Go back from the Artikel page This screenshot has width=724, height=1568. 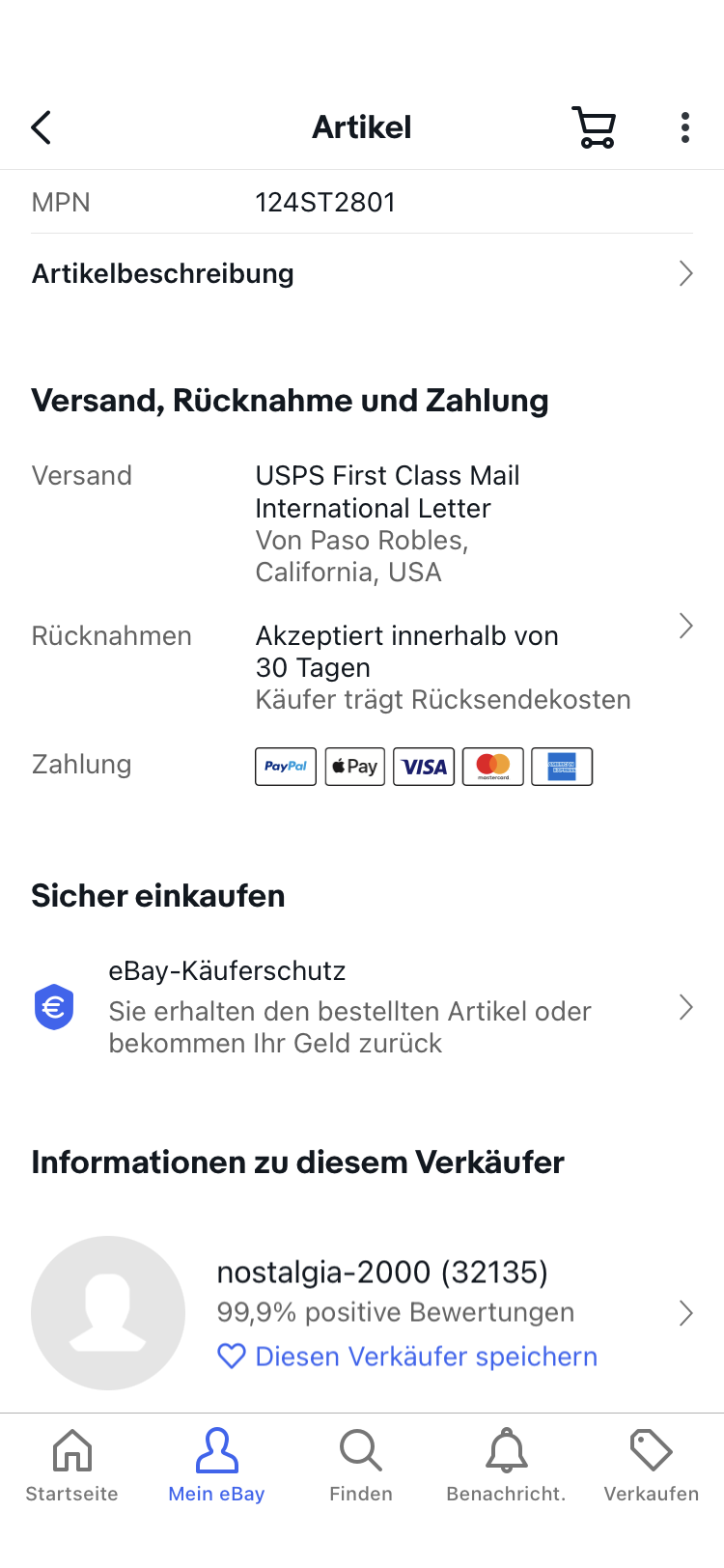[x=42, y=127]
